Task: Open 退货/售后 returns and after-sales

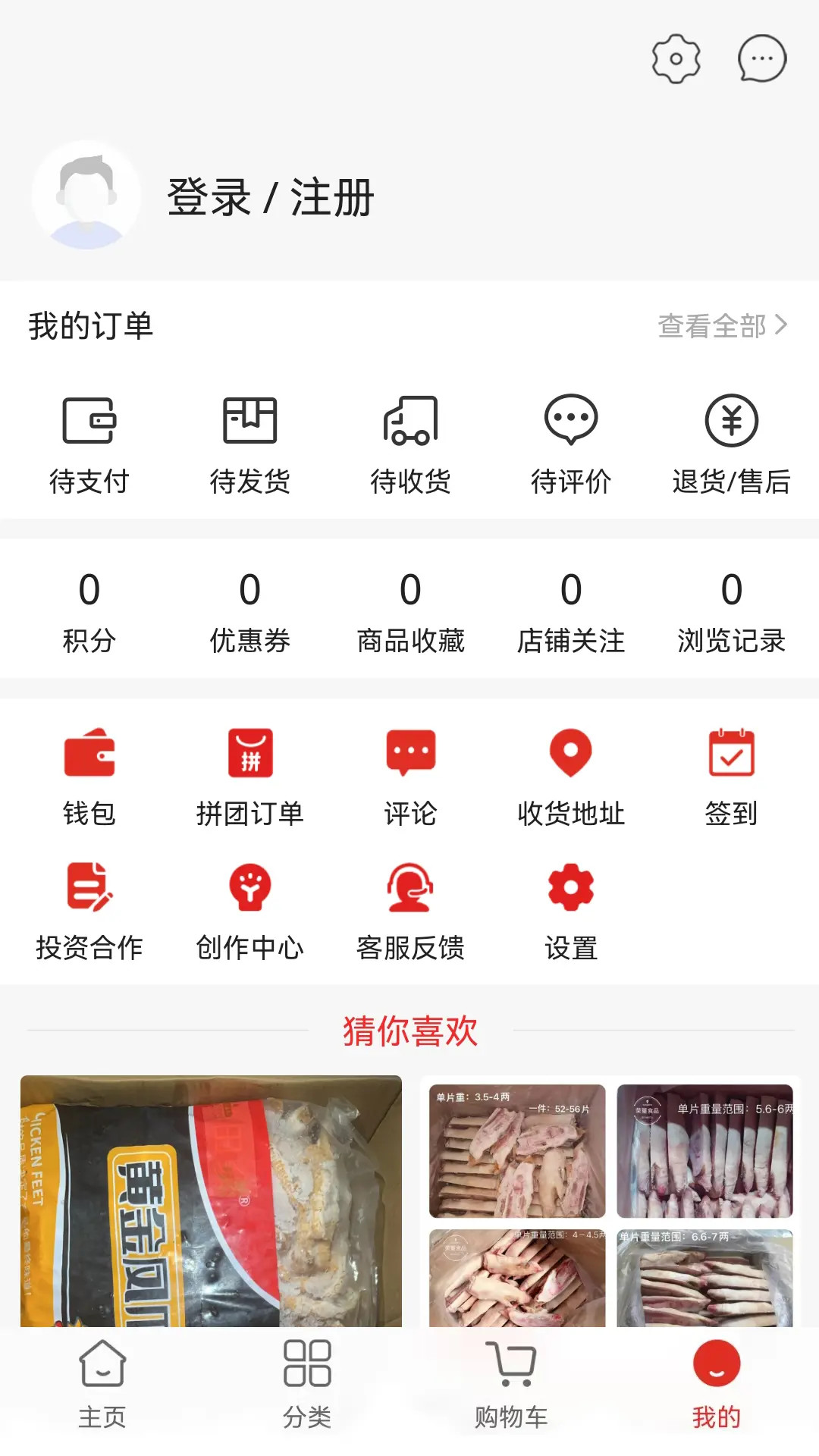Action: pos(730,444)
